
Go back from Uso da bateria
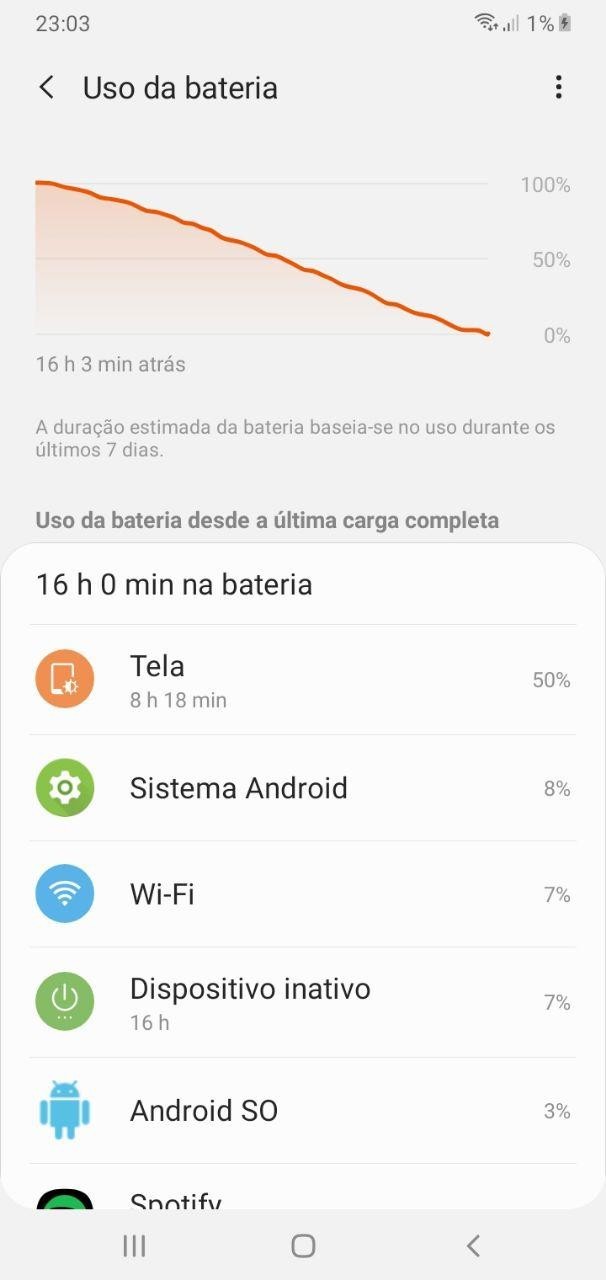[46, 88]
